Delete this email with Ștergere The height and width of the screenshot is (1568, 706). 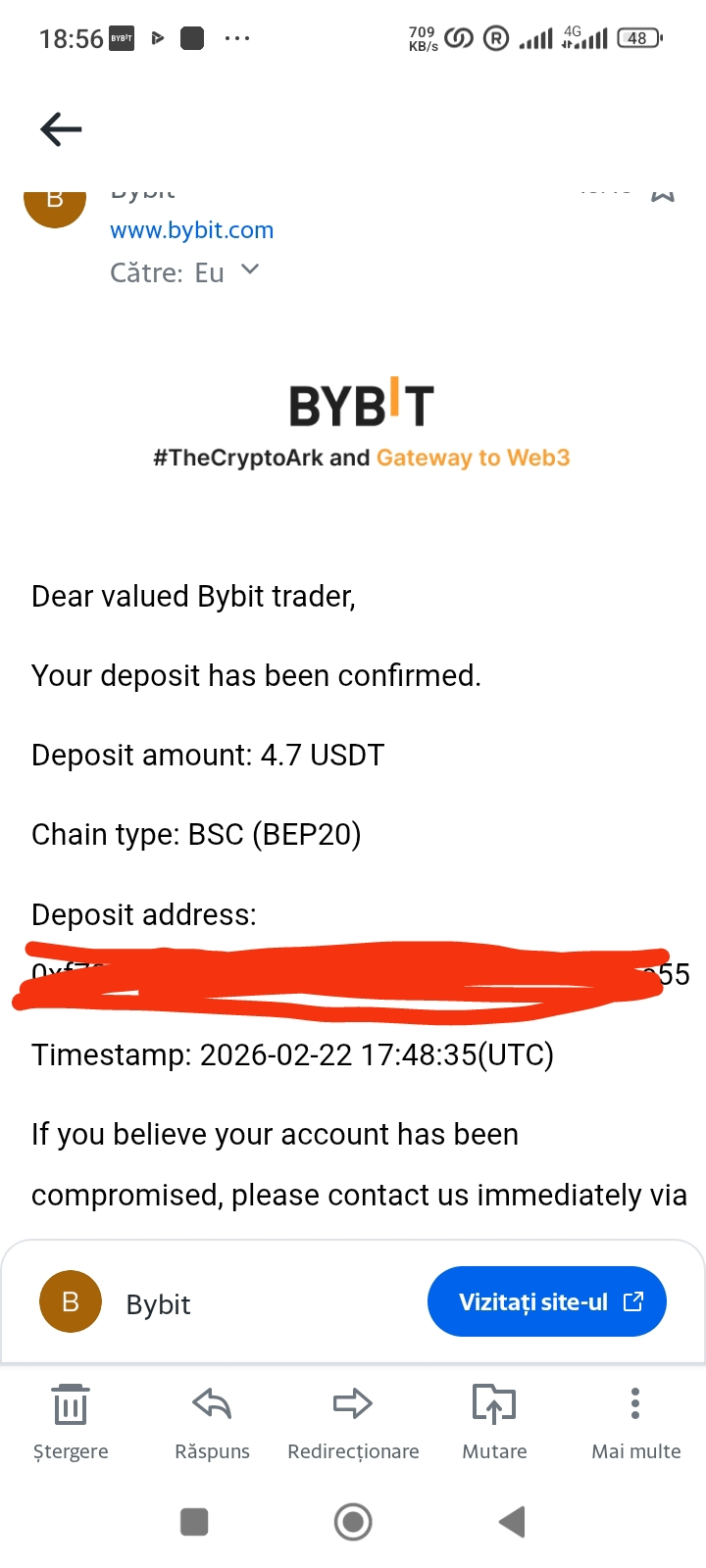pyautogui.click(x=71, y=1421)
